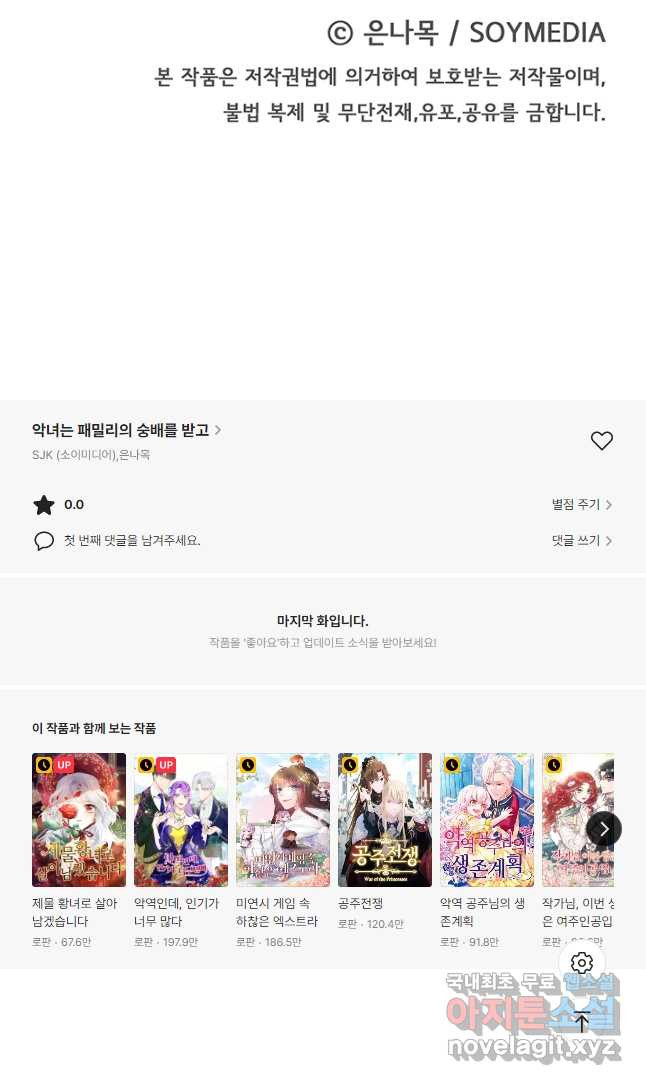Image resolution: width=646 pixels, height=1085 pixels.
Task: Open the webtoon 미연시 게임 속 하찮은 엑스트라
Action: click(x=283, y=820)
